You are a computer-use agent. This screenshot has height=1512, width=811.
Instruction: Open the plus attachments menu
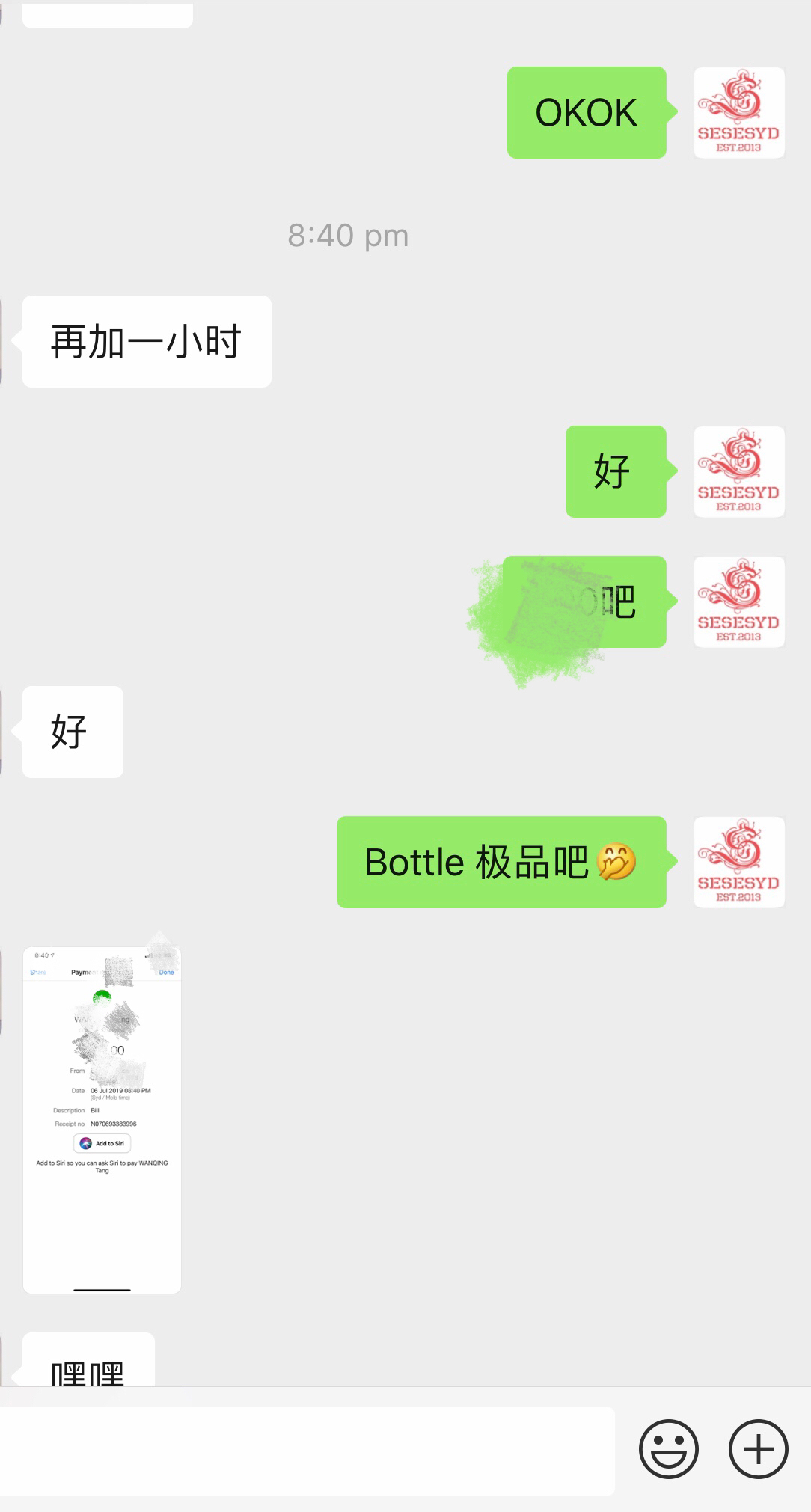(x=758, y=1449)
